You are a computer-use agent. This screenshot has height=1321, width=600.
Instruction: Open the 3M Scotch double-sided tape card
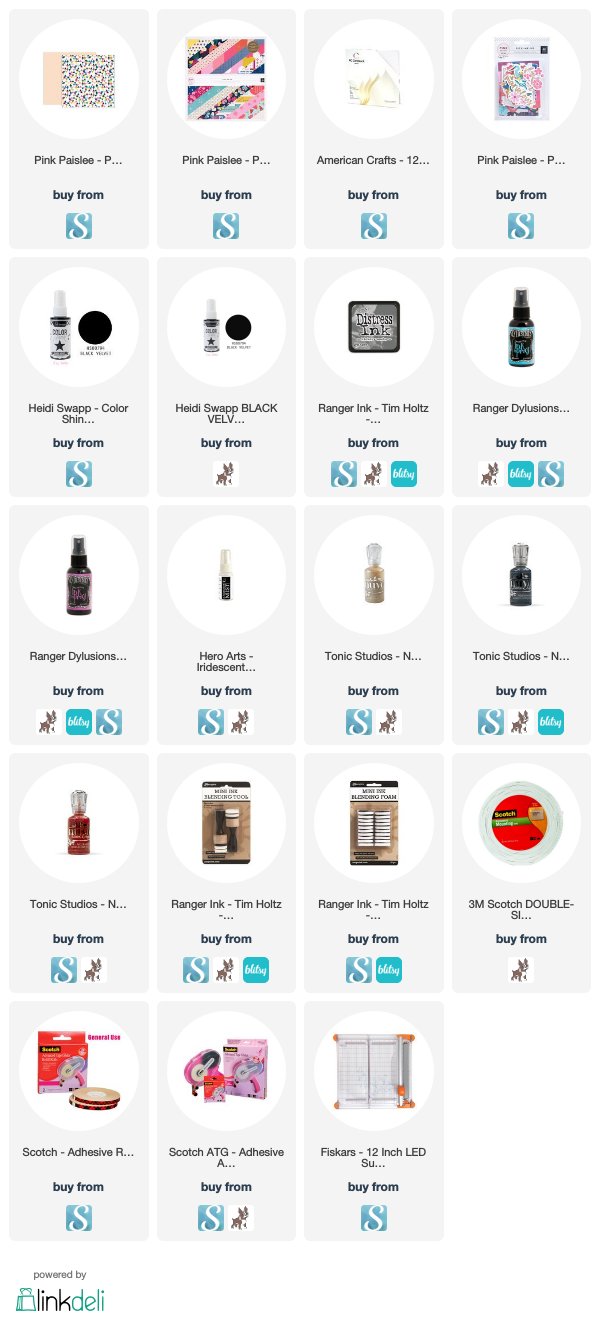521,873
